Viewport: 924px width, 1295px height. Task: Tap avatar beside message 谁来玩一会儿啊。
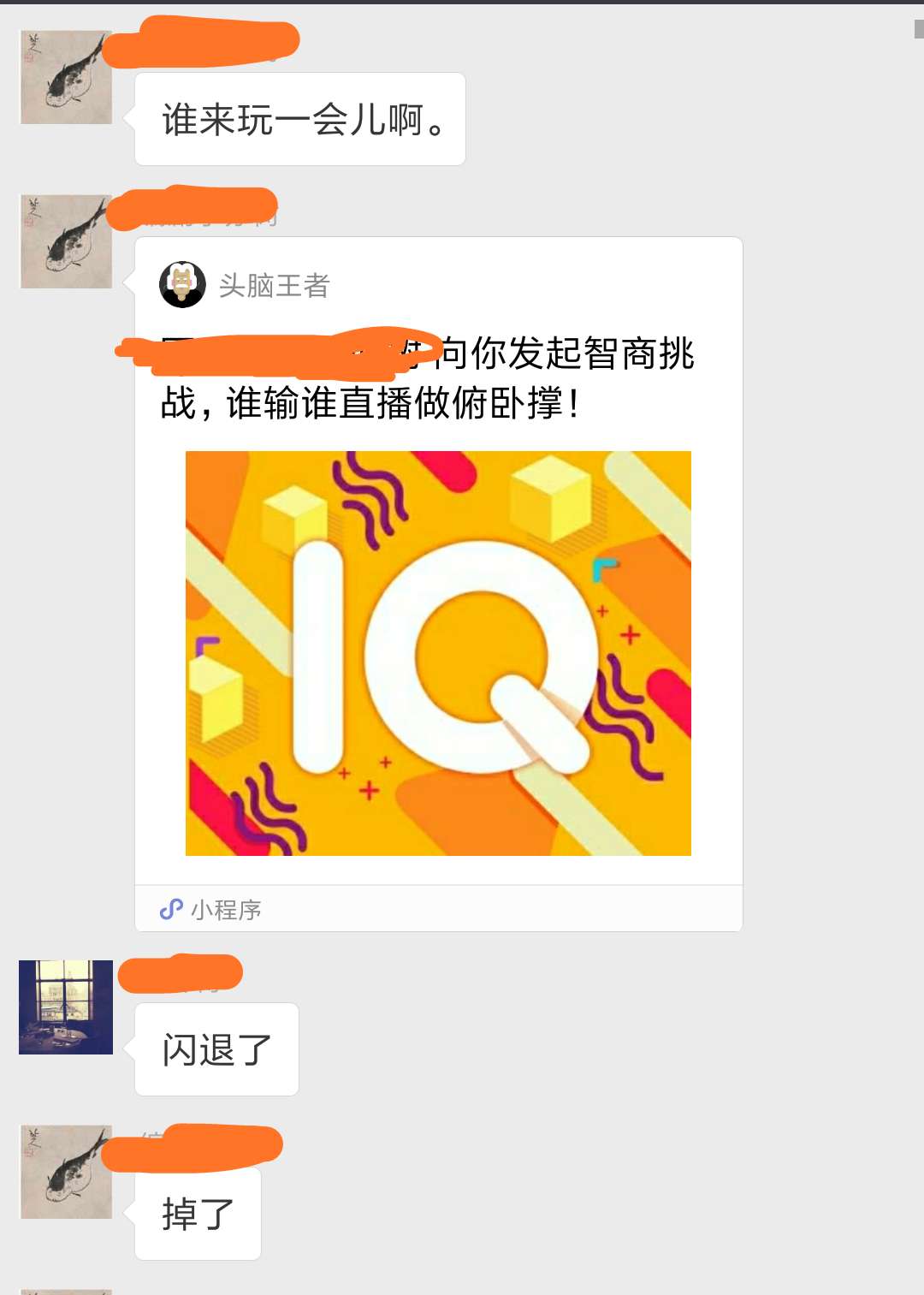pos(66,78)
